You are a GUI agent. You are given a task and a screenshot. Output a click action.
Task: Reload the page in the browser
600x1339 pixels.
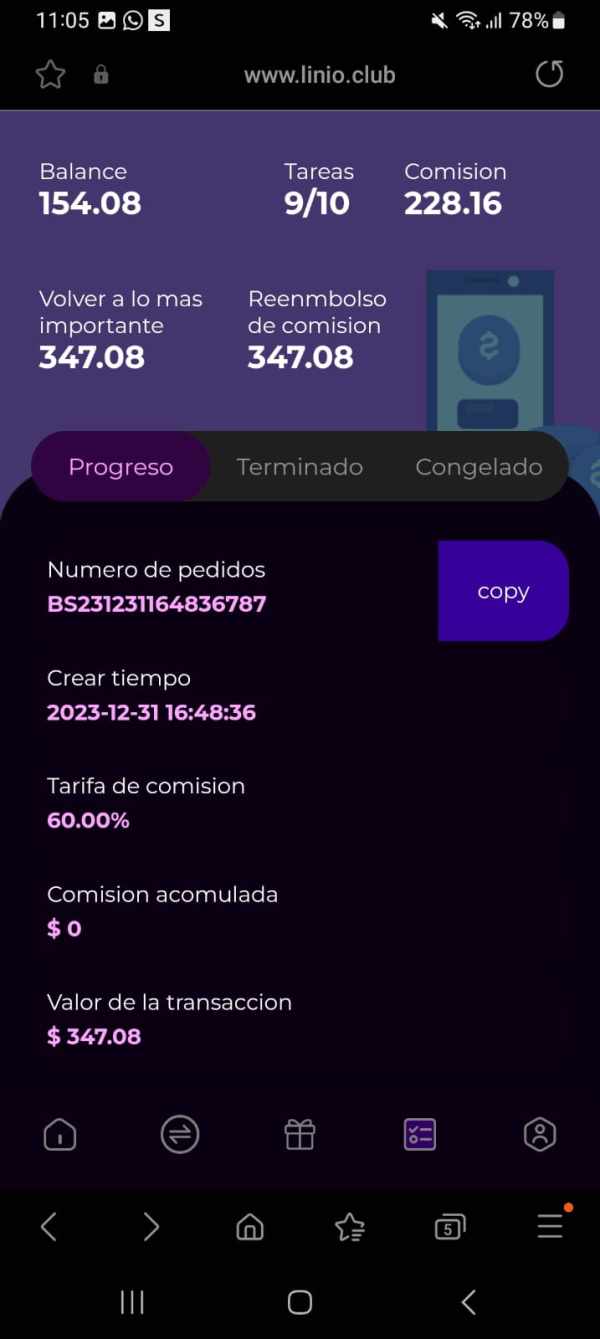click(x=549, y=74)
